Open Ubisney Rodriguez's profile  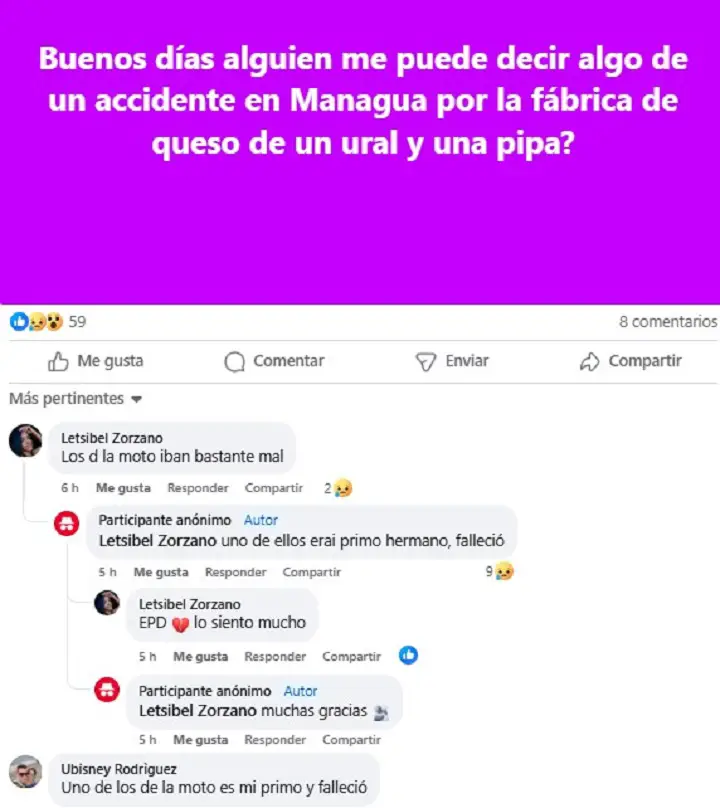pyautogui.click(x=119, y=769)
